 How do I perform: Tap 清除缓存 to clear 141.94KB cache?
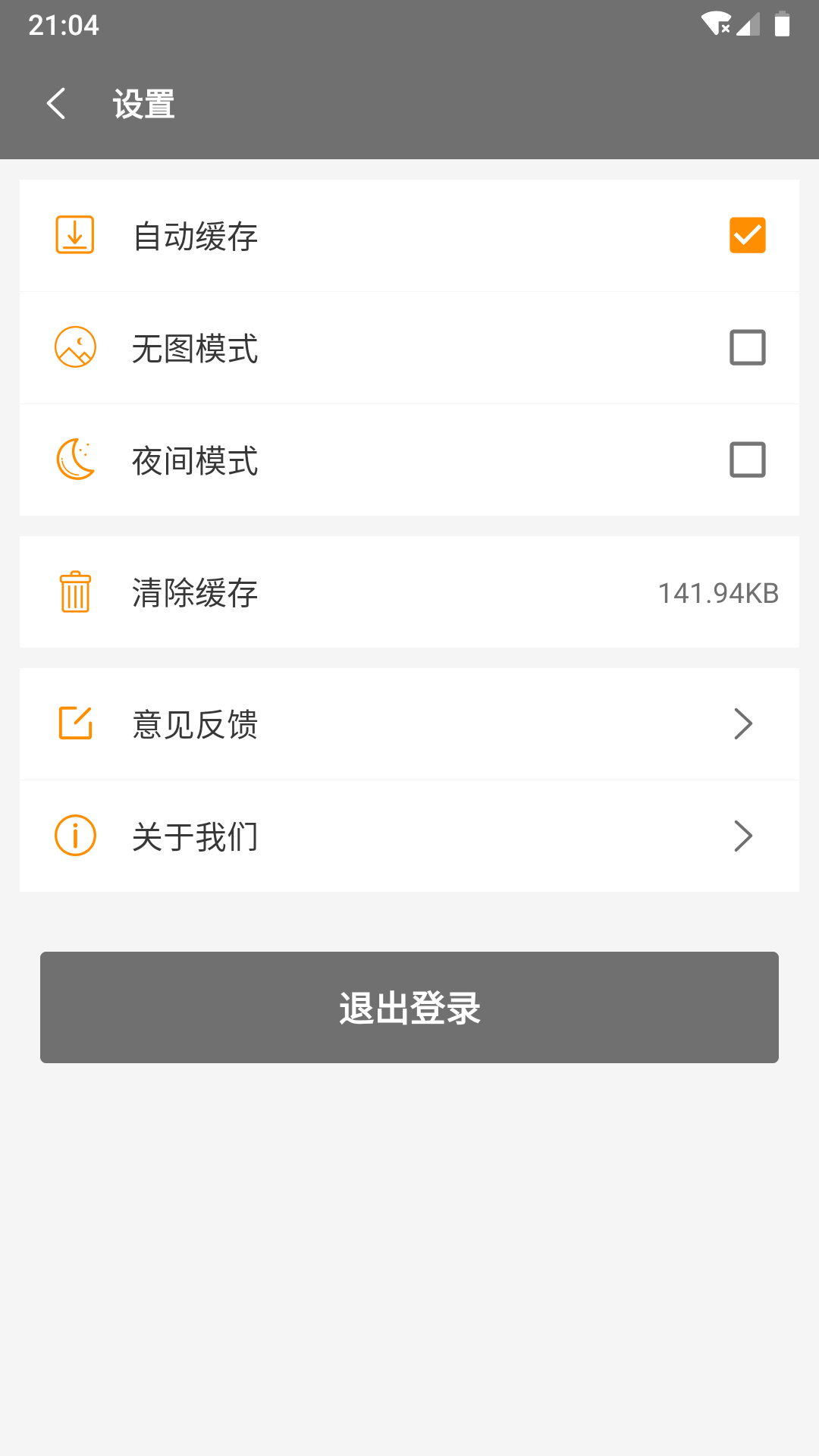click(x=409, y=592)
